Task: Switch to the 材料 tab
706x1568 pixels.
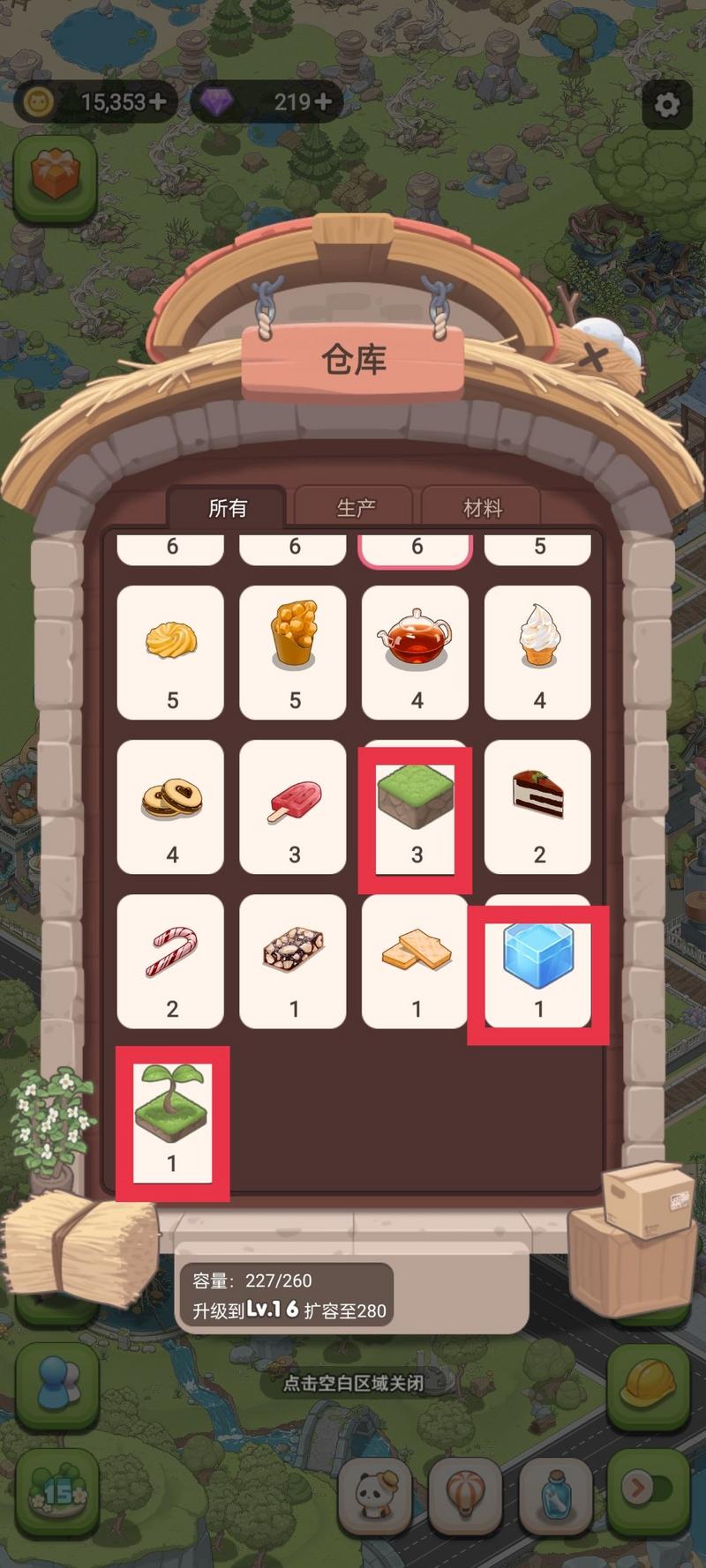Action: coord(482,508)
